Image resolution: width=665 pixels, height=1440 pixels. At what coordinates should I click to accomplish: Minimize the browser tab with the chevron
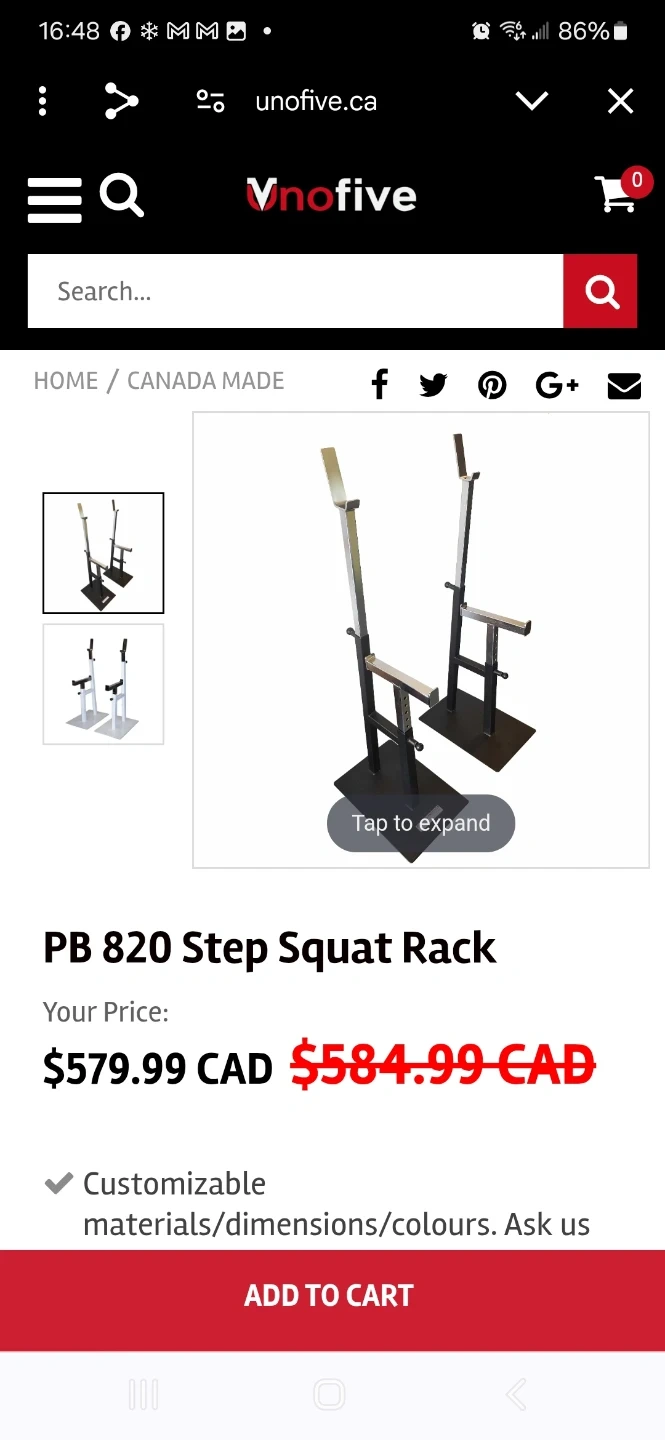532,101
